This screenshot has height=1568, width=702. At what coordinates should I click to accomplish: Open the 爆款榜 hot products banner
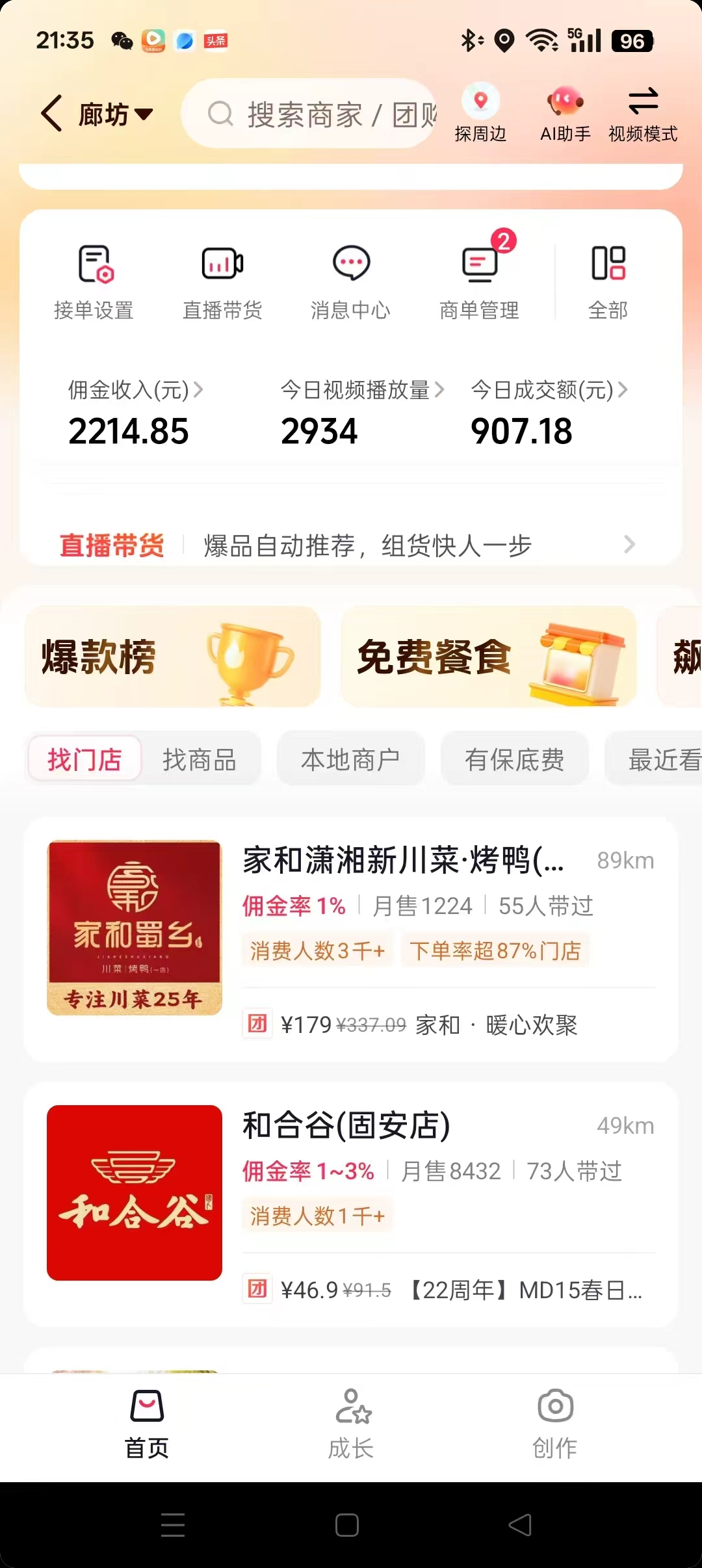click(x=172, y=657)
